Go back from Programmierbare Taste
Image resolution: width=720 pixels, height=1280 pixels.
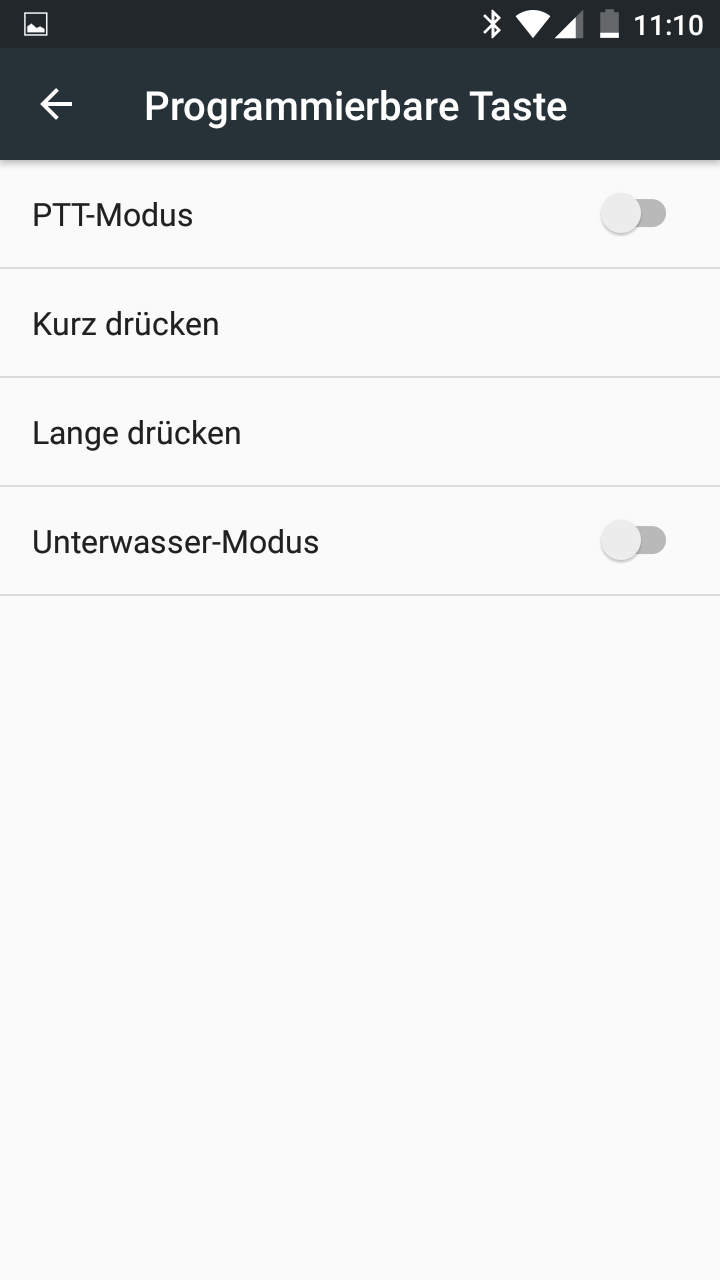(56, 105)
